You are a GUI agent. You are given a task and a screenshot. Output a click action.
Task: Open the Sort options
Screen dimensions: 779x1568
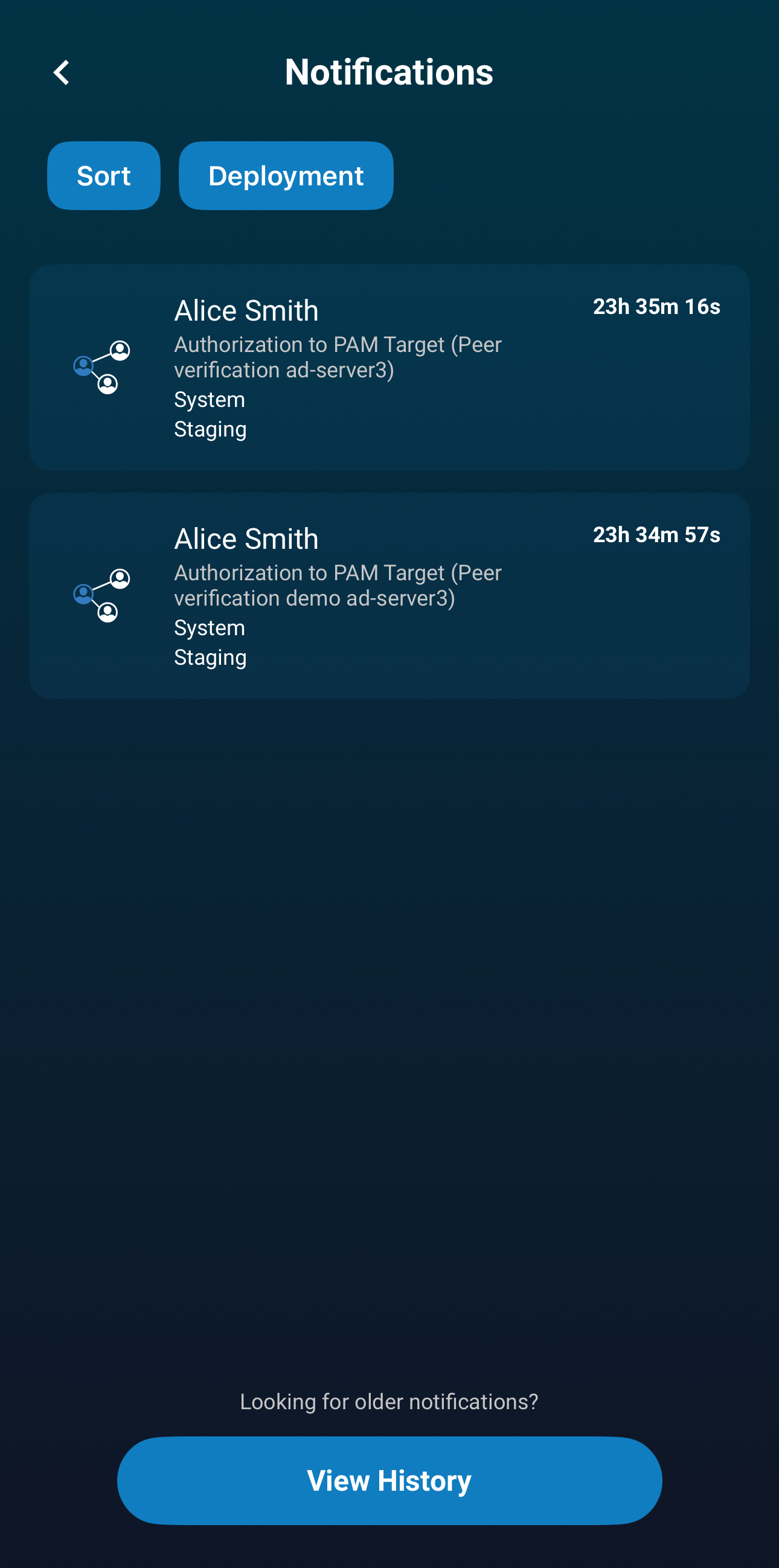coord(103,176)
